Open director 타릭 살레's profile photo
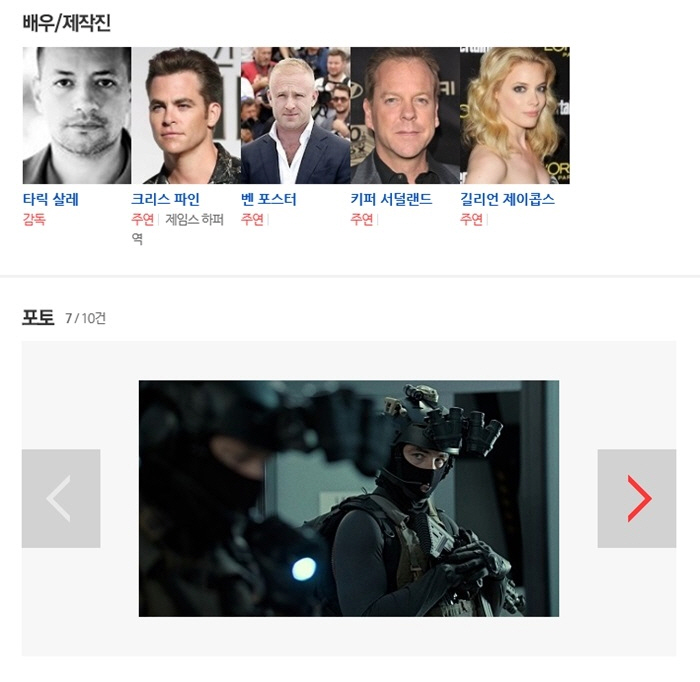 point(76,115)
